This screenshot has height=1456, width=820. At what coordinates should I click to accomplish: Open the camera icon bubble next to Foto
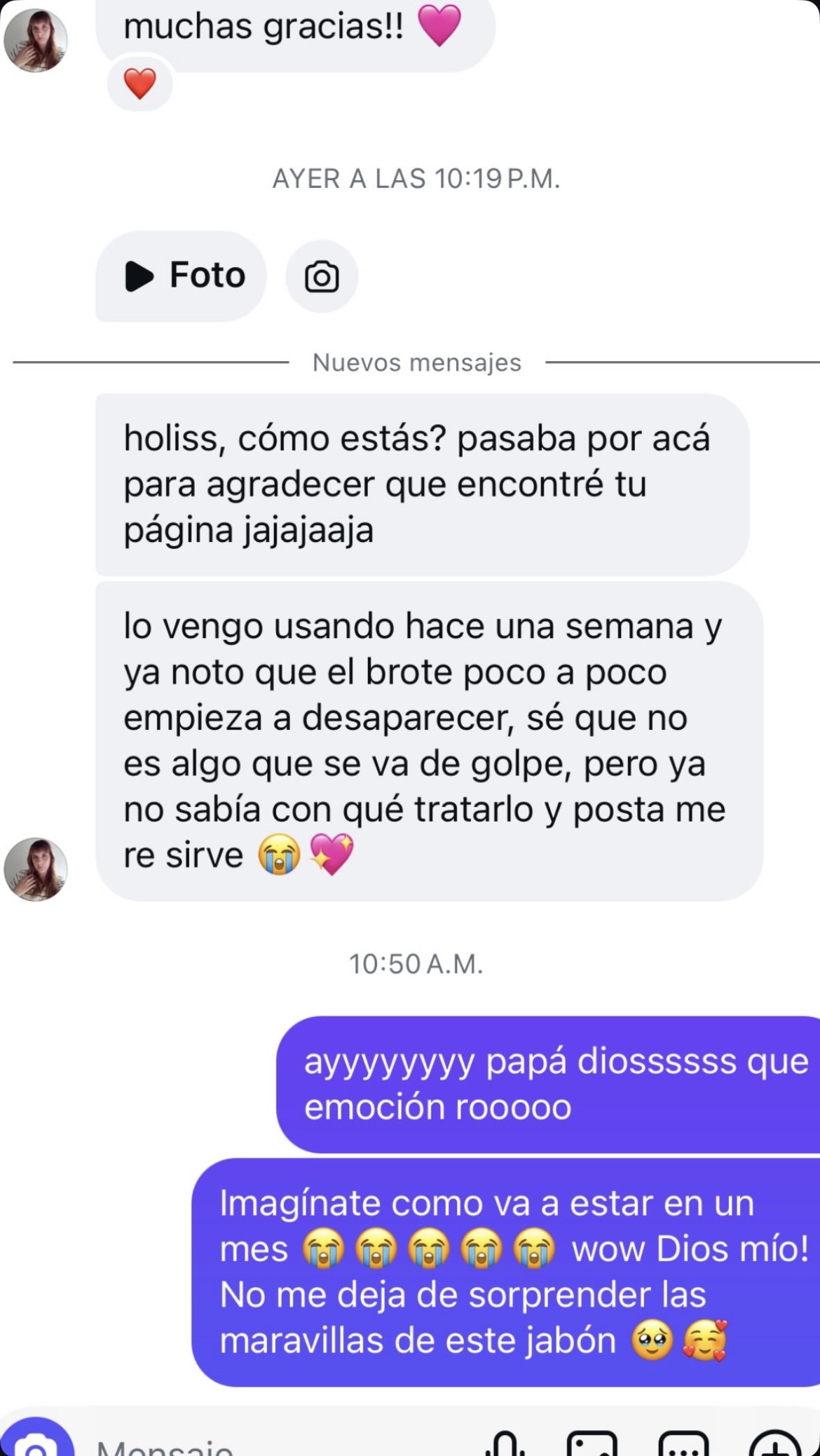(322, 276)
